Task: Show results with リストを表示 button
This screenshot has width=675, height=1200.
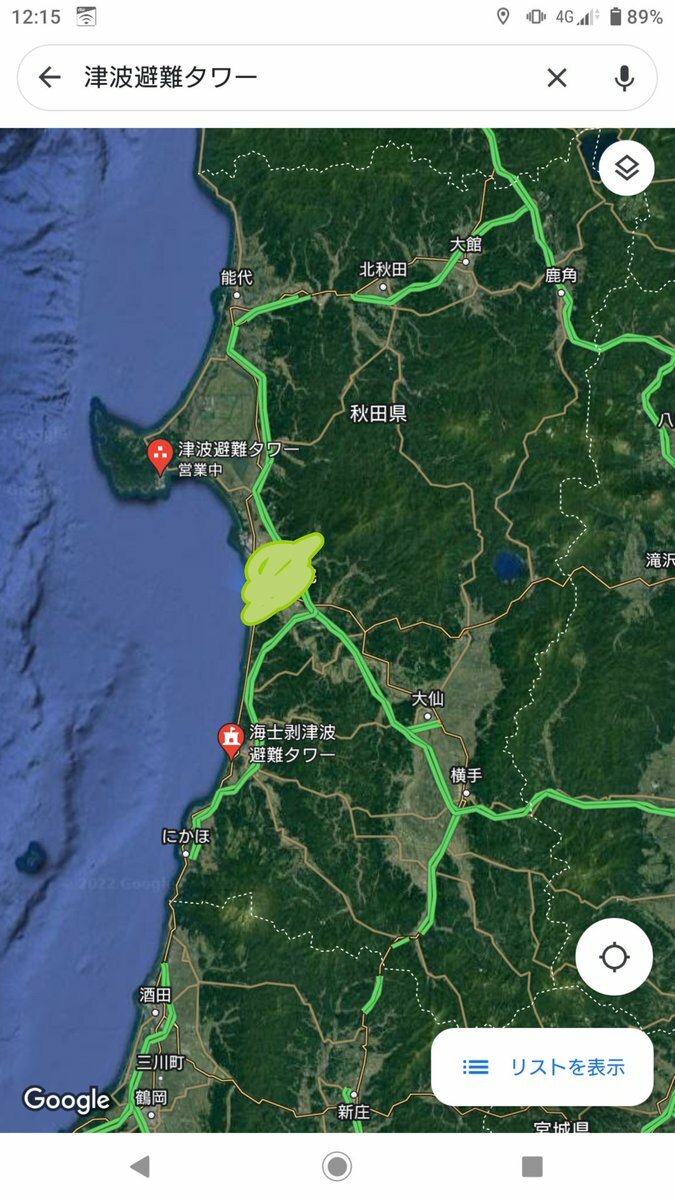Action: click(543, 1067)
